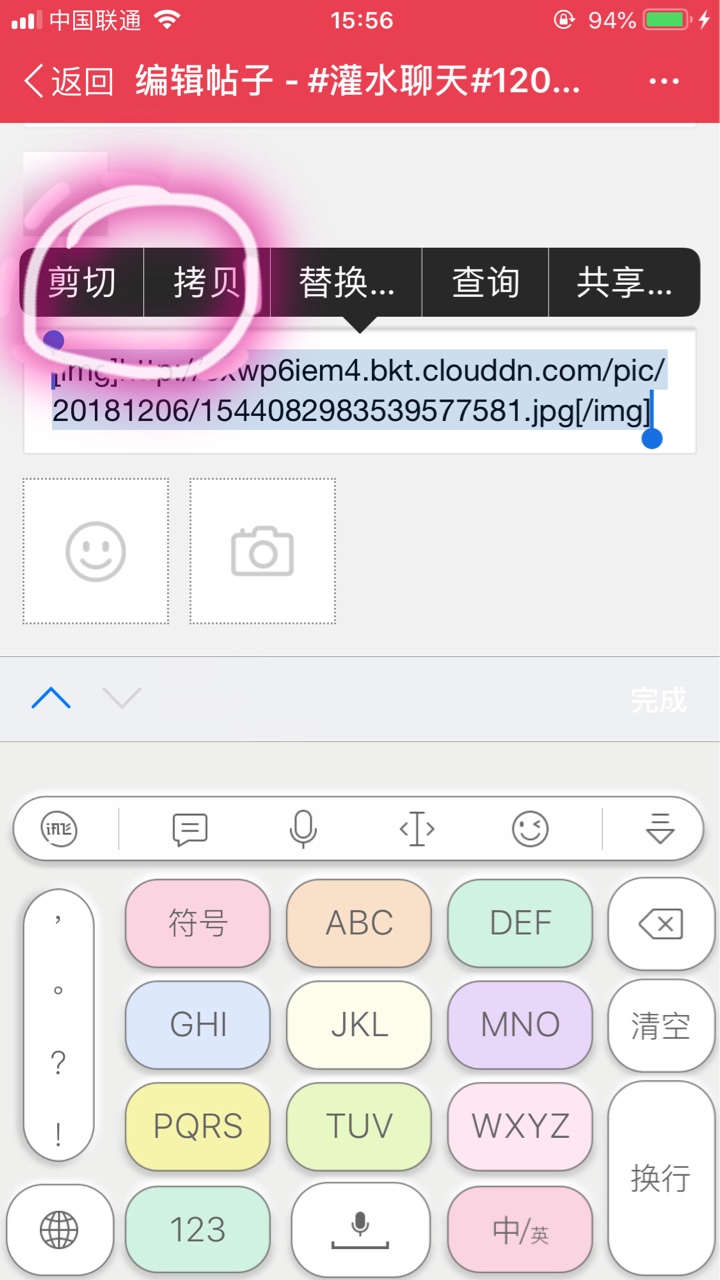Jump to previous field with up arrow
The height and width of the screenshot is (1280, 720).
tap(51, 699)
